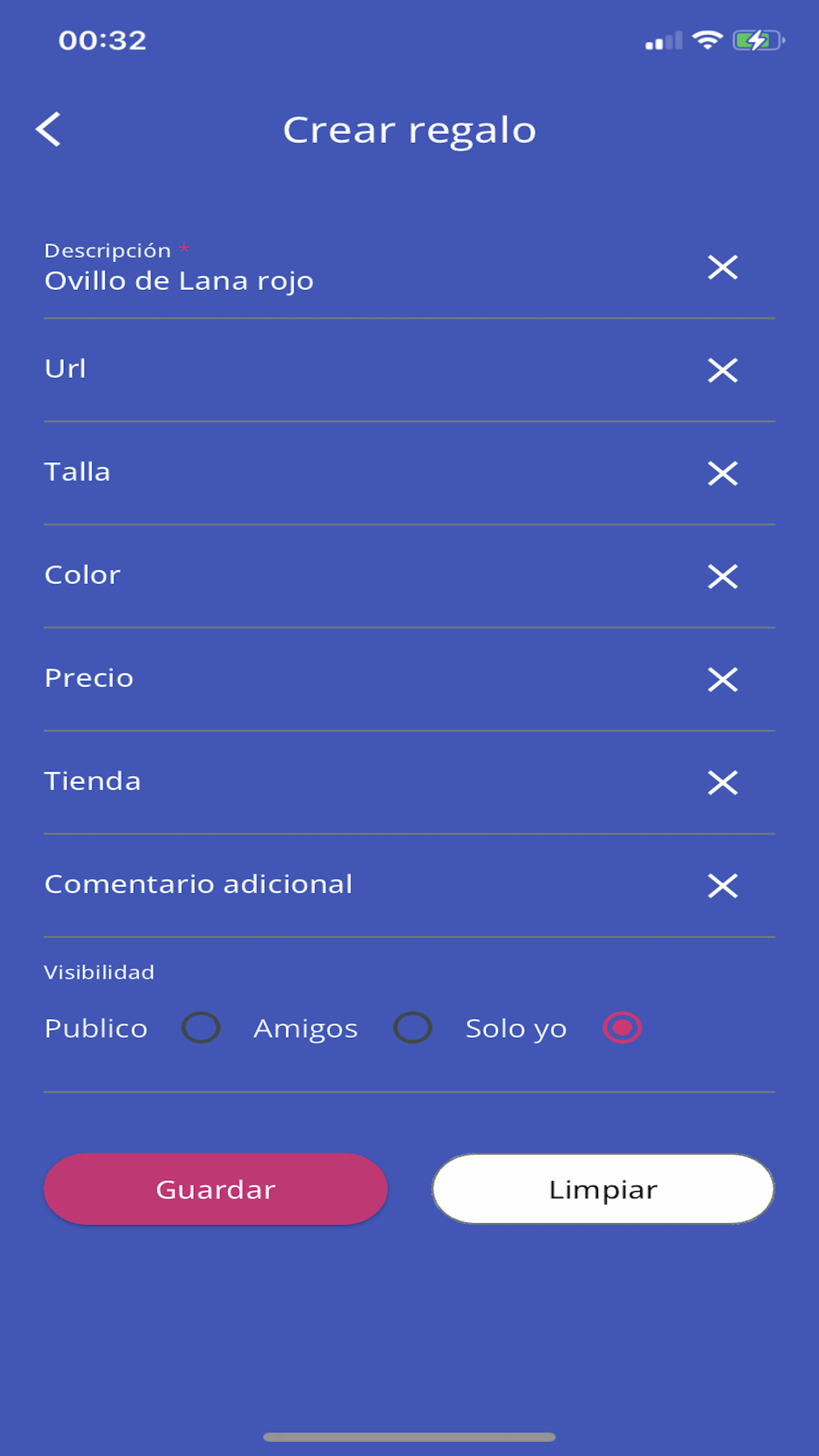Tap the clear icon for Url
The width and height of the screenshot is (819, 1456).
point(723,371)
